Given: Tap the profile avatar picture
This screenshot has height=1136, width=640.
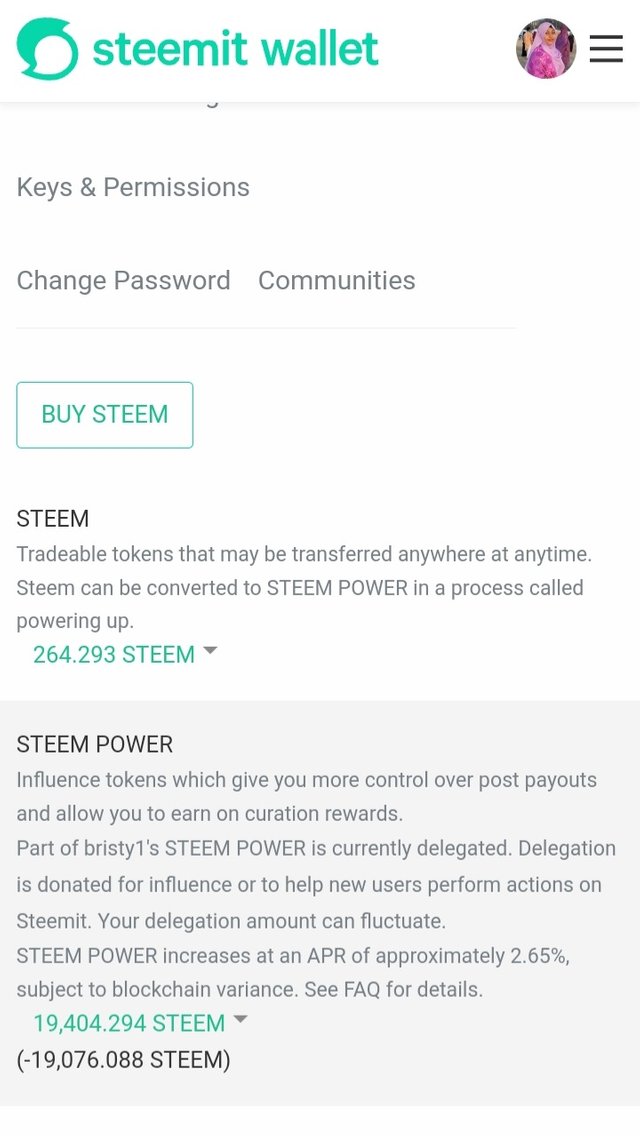Looking at the screenshot, I should coord(546,49).
